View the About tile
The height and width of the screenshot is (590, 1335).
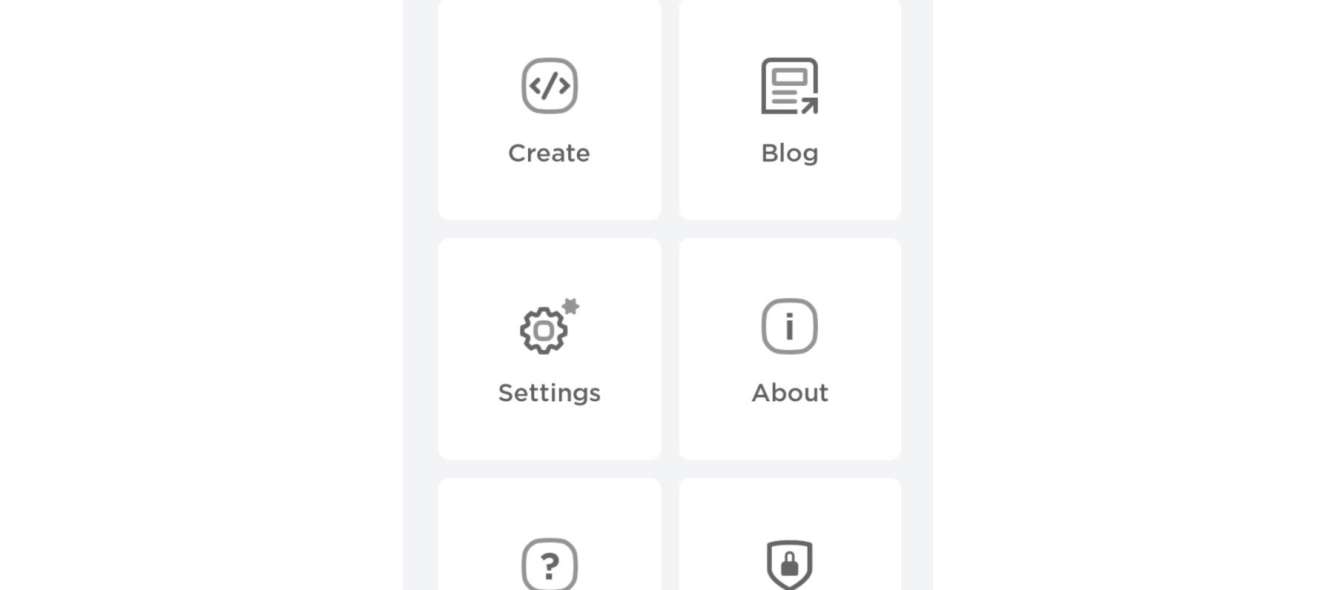pyautogui.click(x=790, y=349)
